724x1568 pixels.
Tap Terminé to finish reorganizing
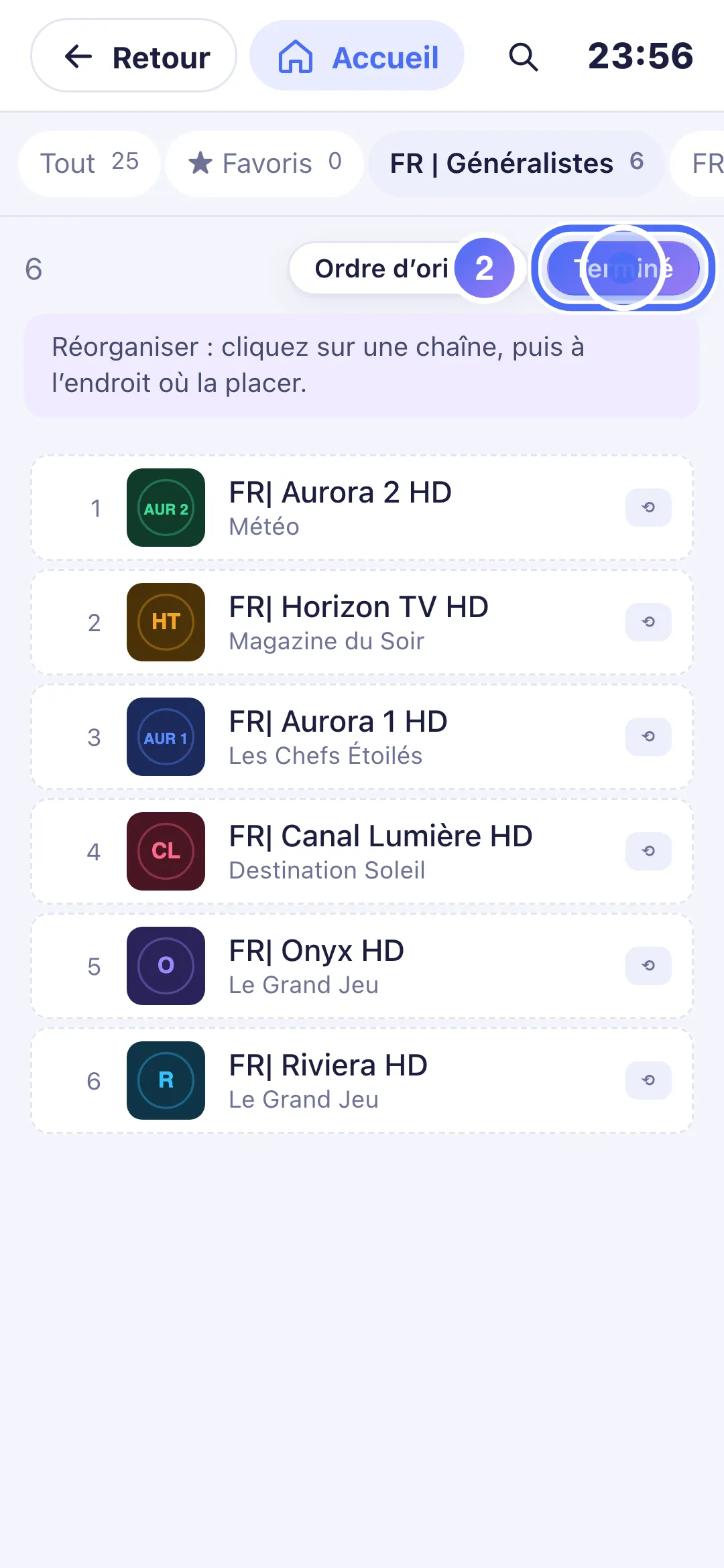(x=623, y=269)
